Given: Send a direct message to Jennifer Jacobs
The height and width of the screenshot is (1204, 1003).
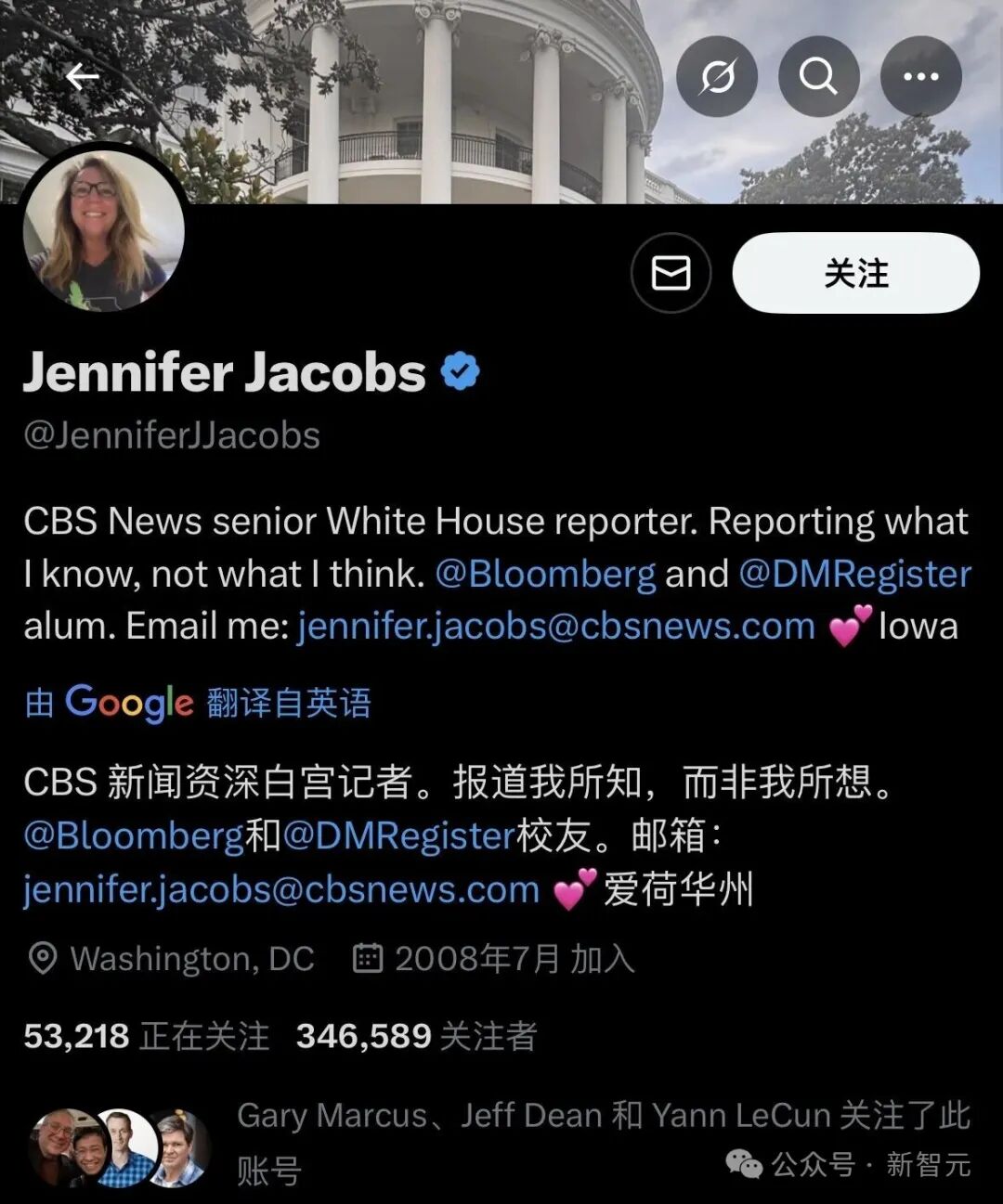Looking at the screenshot, I should pyautogui.click(x=671, y=273).
